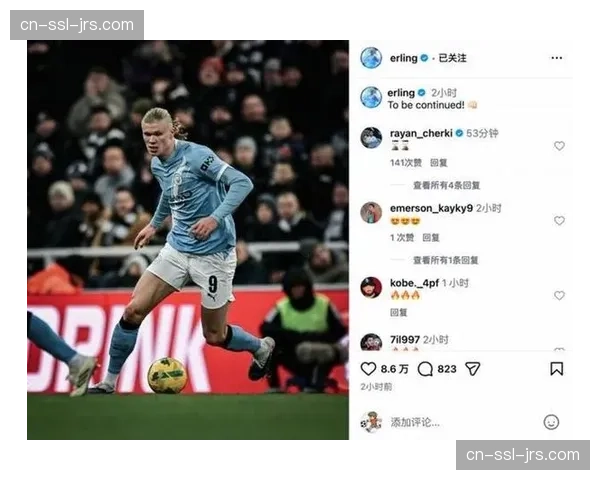
Task: Like the post with the heart icon
Action: tap(368, 369)
